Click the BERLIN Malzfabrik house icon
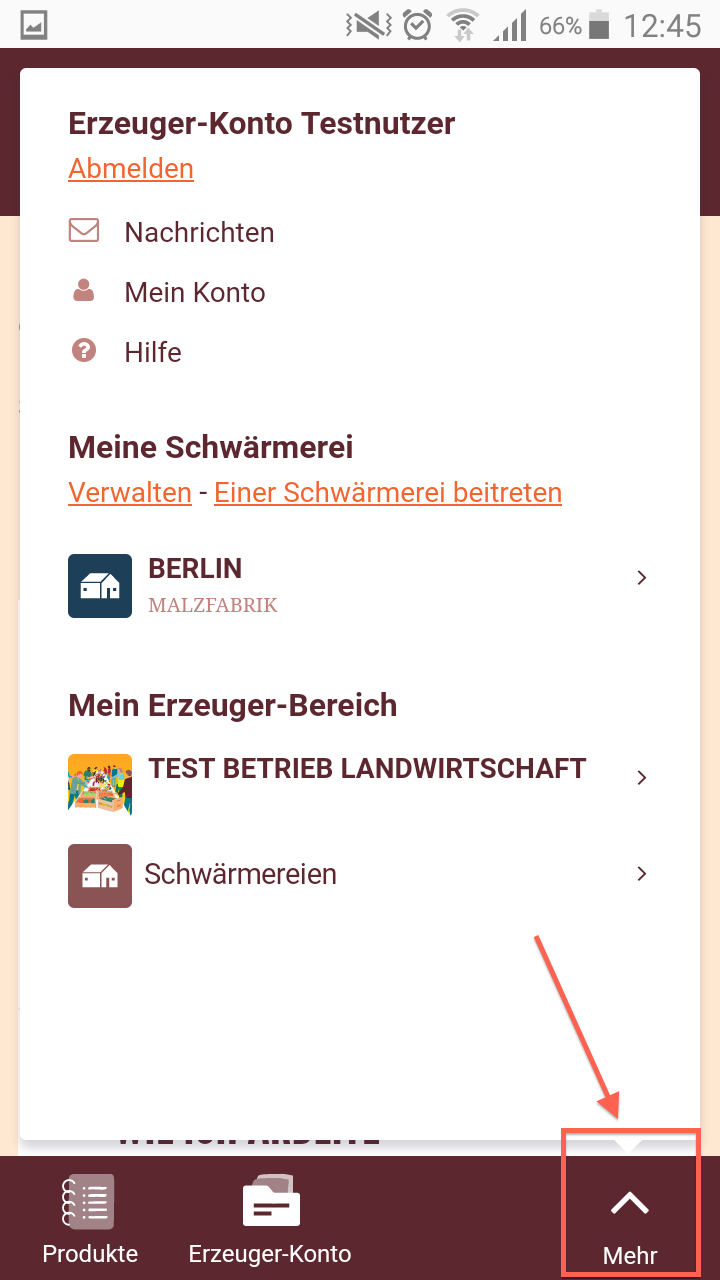Viewport: 720px width, 1280px height. point(99,585)
